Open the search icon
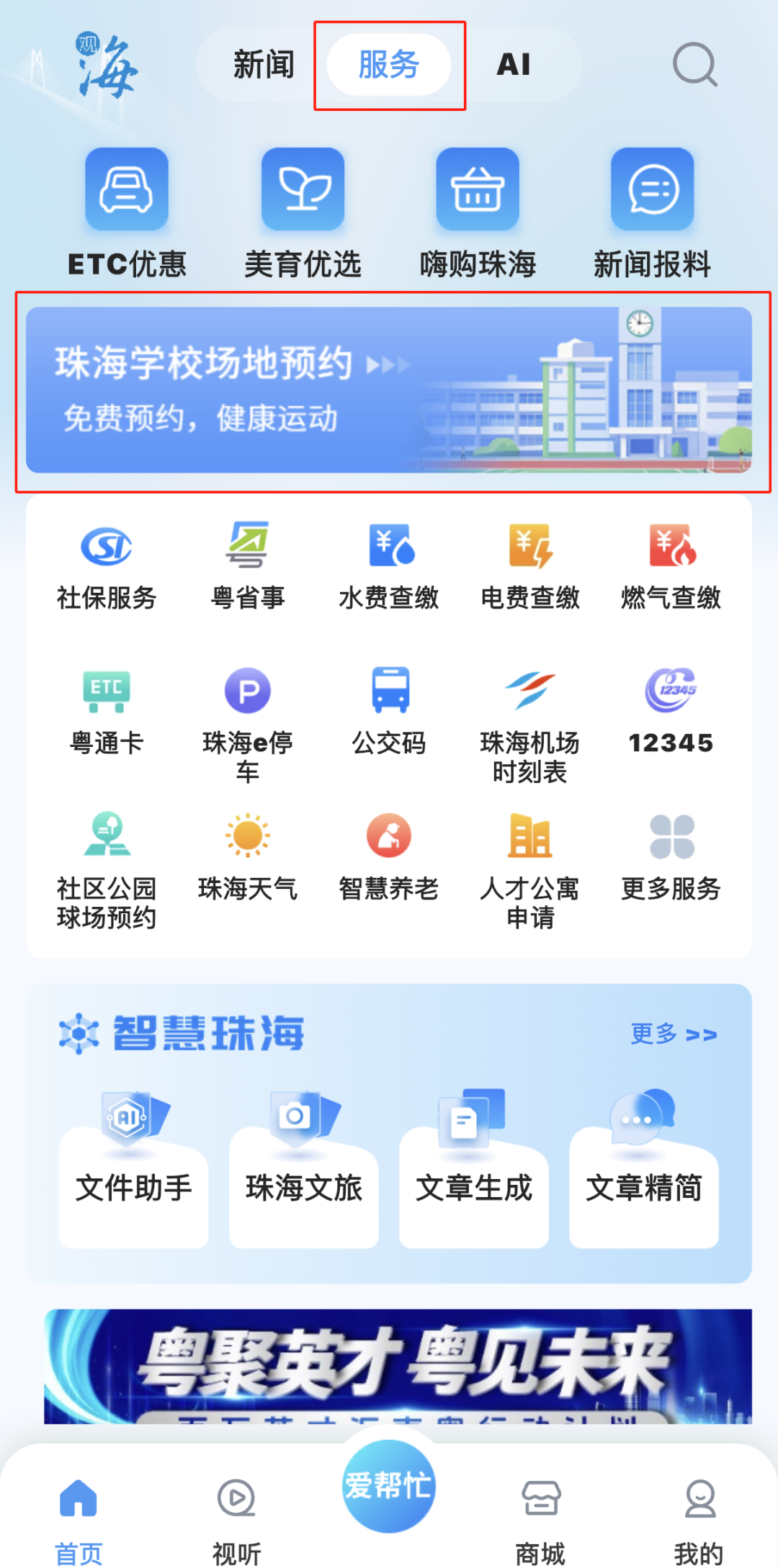Image resolution: width=778 pixels, height=1568 pixels. coord(694,65)
